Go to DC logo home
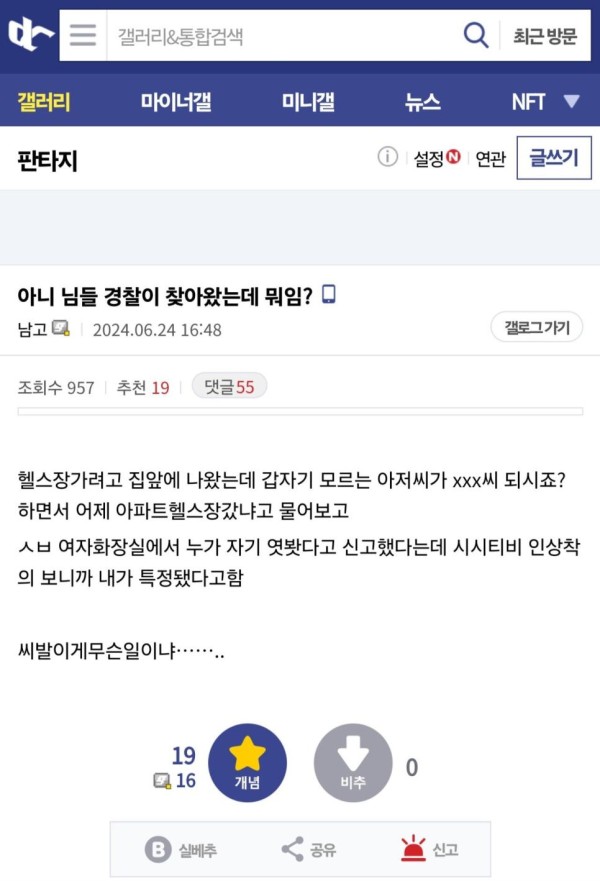 pos(30,36)
